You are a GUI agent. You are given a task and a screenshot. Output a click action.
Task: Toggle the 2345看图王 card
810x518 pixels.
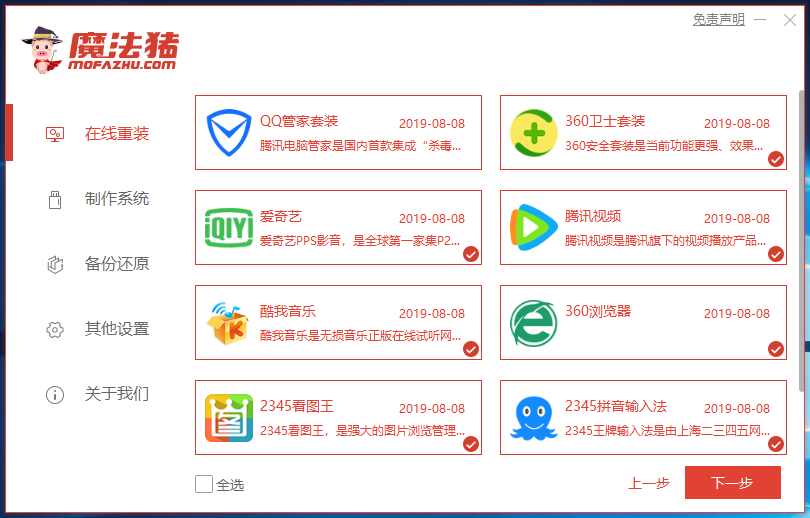coord(338,417)
